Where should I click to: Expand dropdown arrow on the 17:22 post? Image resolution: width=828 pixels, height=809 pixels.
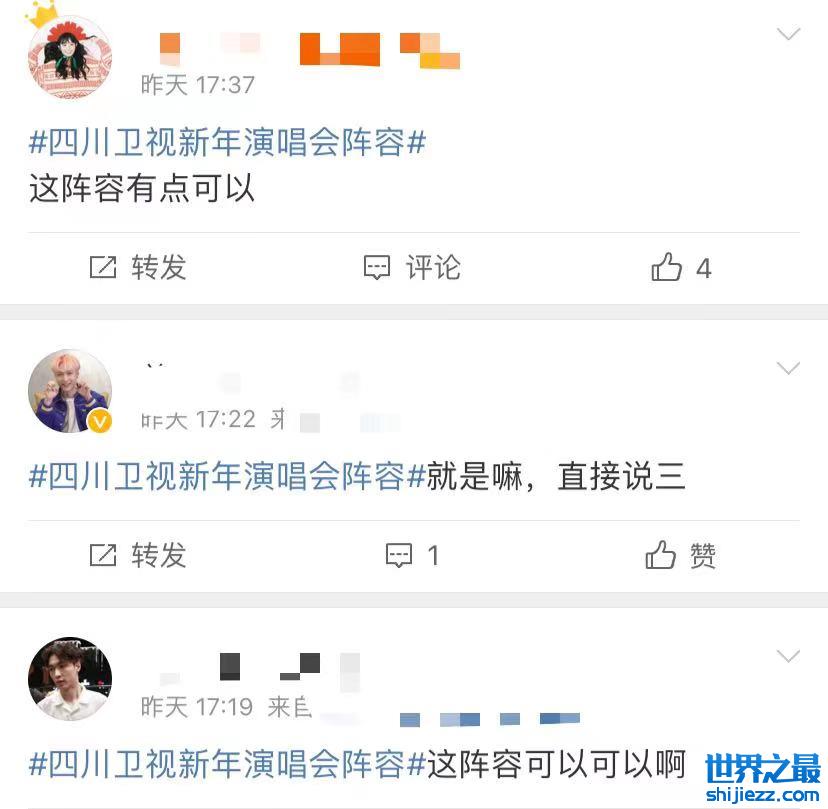789,369
